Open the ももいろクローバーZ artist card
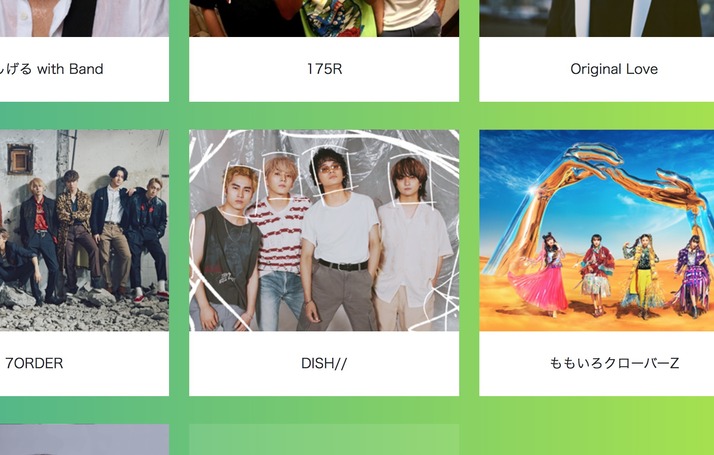The image size is (714, 455). point(596,262)
